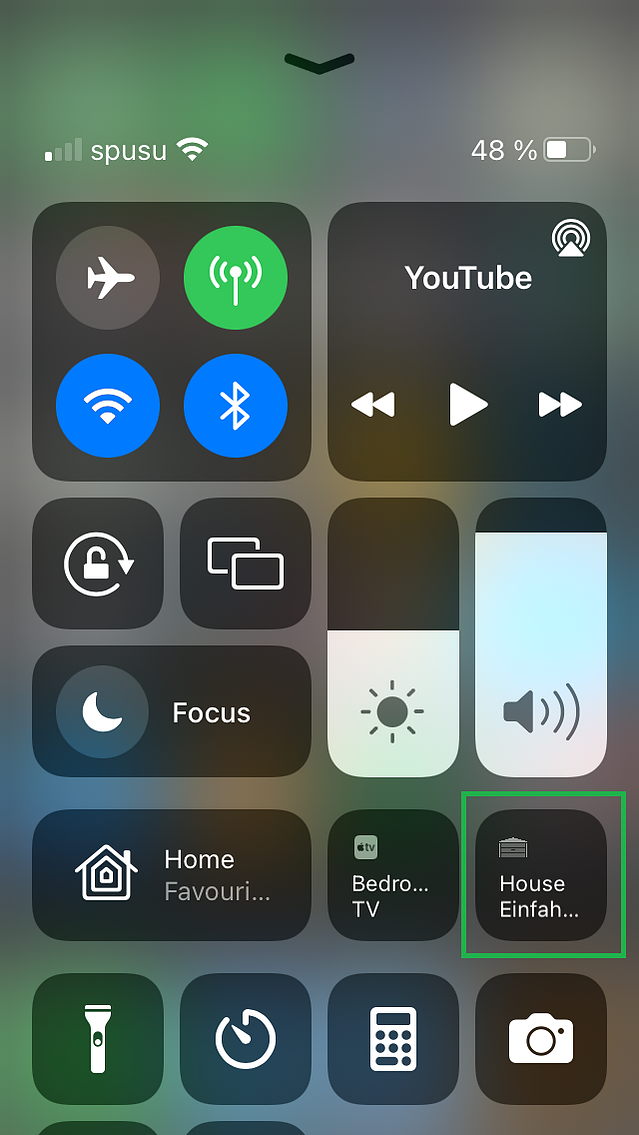The height and width of the screenshot is (1135, 639).
Task: Turn on the flashlight
Action: pyautogui.click(x=98, y=1039)
